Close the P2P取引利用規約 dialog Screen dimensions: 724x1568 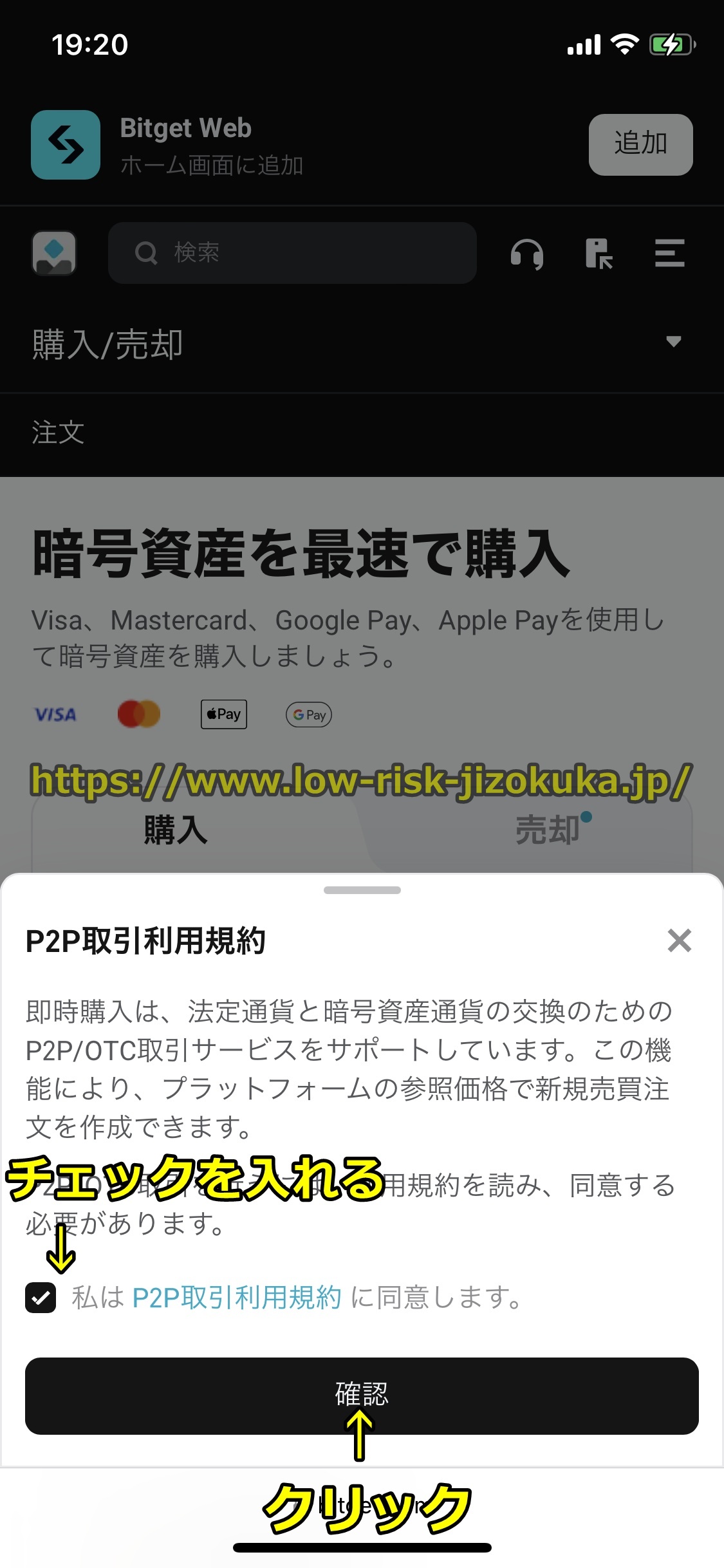679,940
